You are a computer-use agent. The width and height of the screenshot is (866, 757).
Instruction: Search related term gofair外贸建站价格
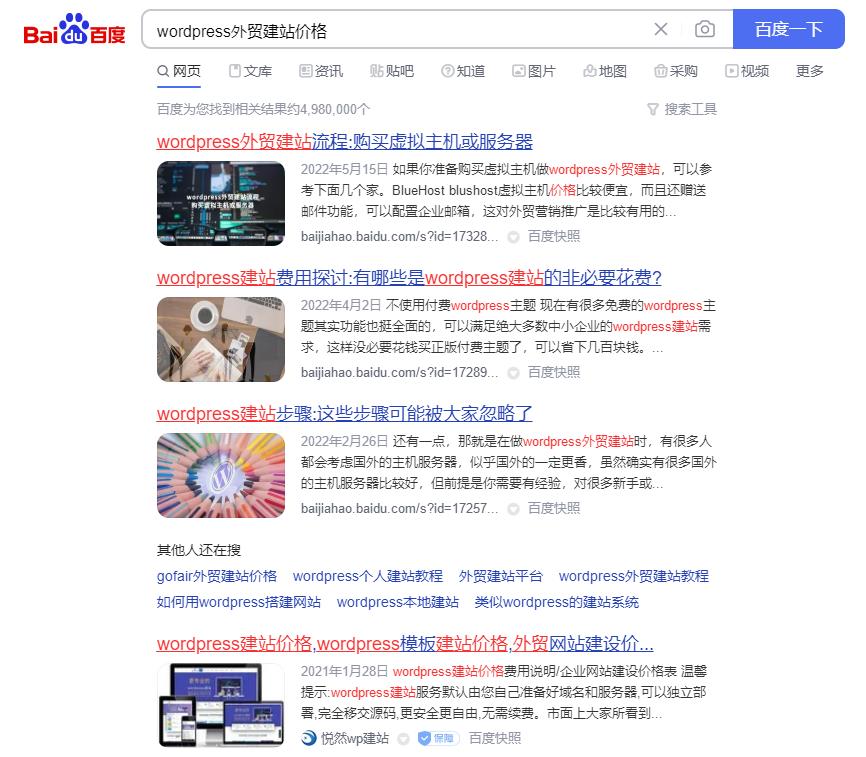tap(217, 576)
